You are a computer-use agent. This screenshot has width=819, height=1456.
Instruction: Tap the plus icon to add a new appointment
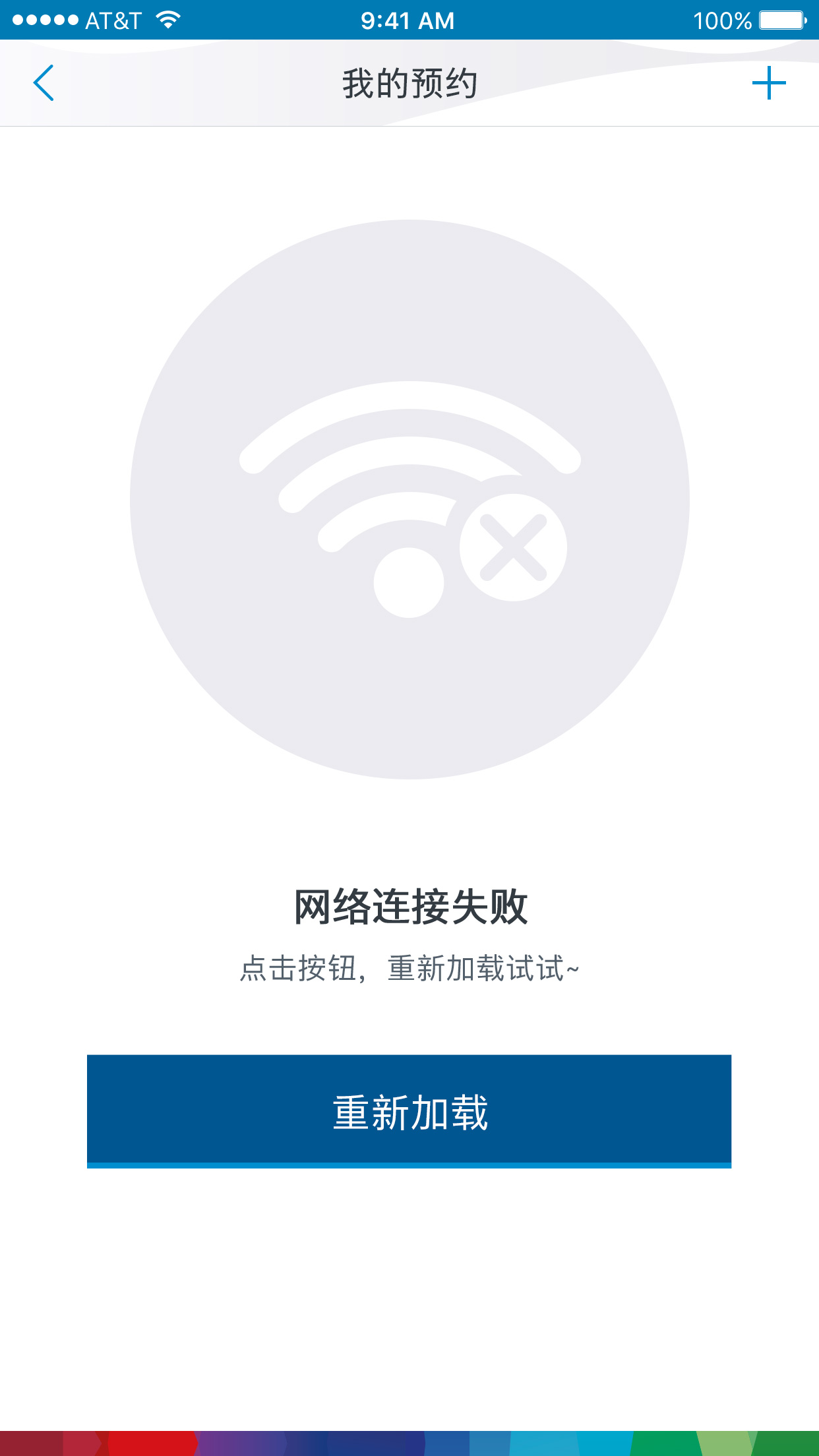[x=770, y=82]
